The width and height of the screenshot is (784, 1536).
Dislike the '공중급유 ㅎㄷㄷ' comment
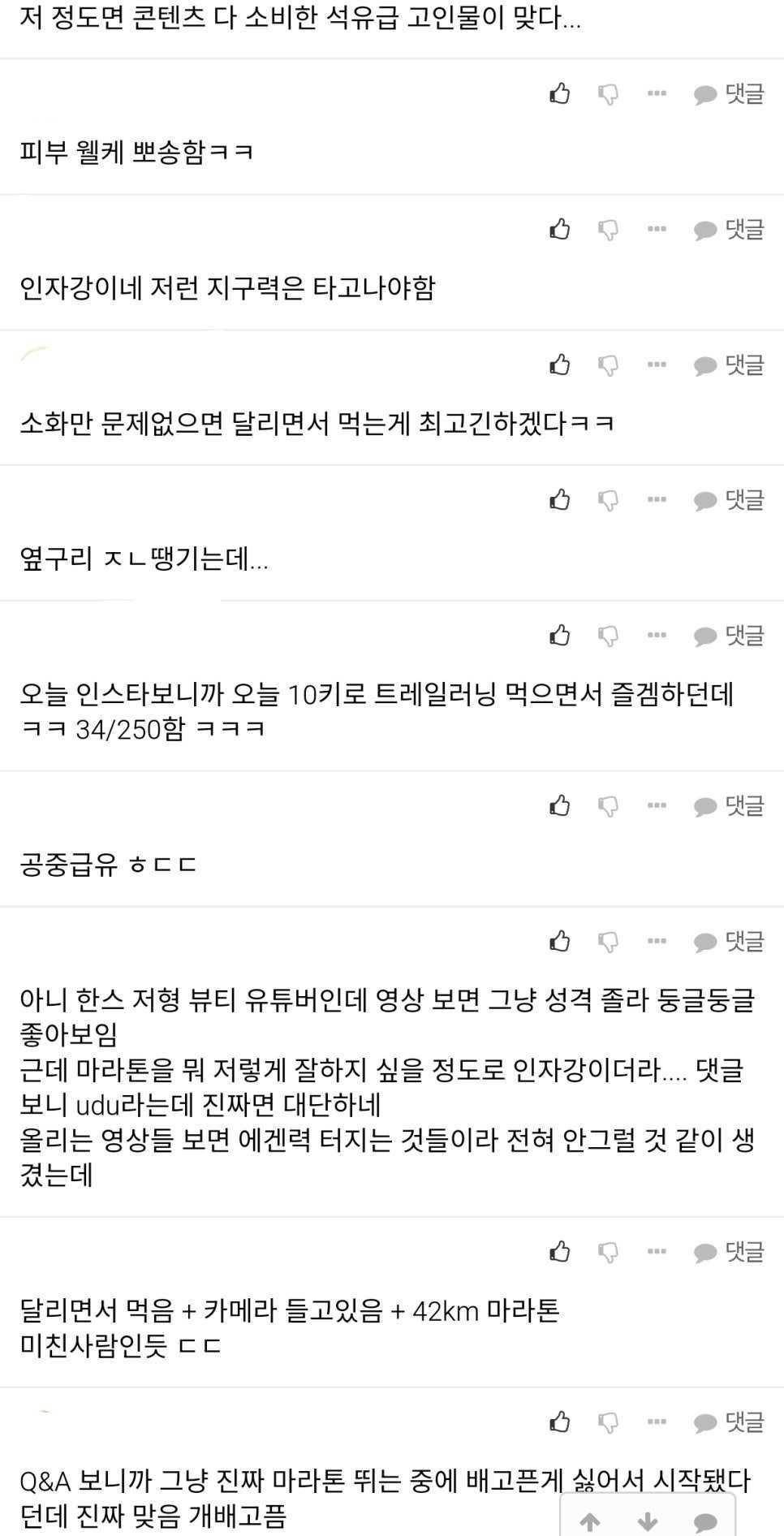(608, 805)
